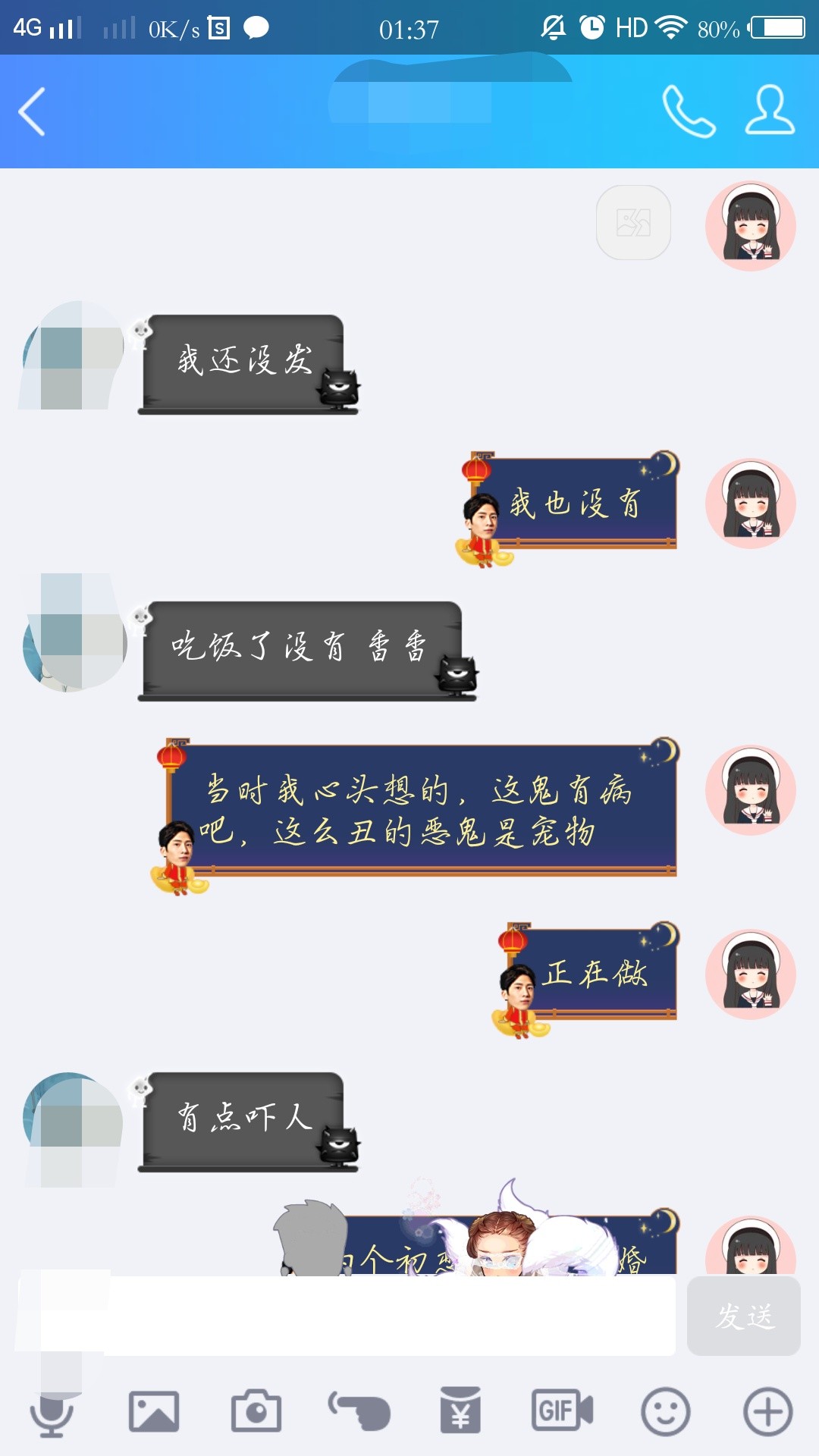Tap the avatar next to 我也没有

click(x=750, y=504)
